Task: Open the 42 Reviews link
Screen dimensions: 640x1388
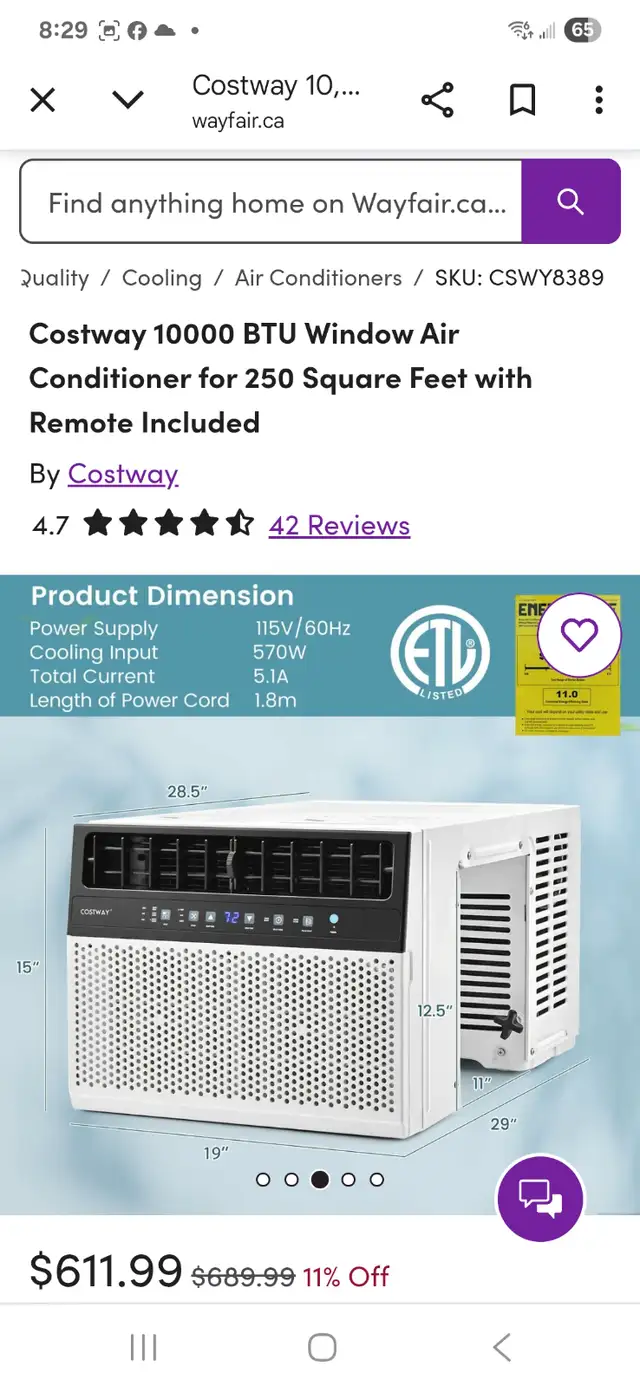Action: [339, 525]
